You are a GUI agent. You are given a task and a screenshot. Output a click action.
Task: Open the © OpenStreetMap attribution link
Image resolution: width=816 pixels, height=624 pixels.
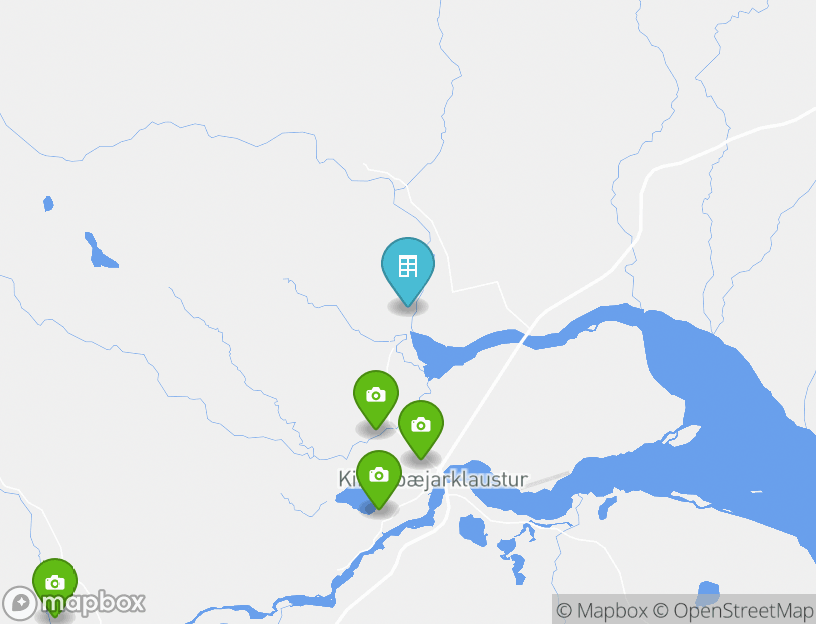coord(733,610)
